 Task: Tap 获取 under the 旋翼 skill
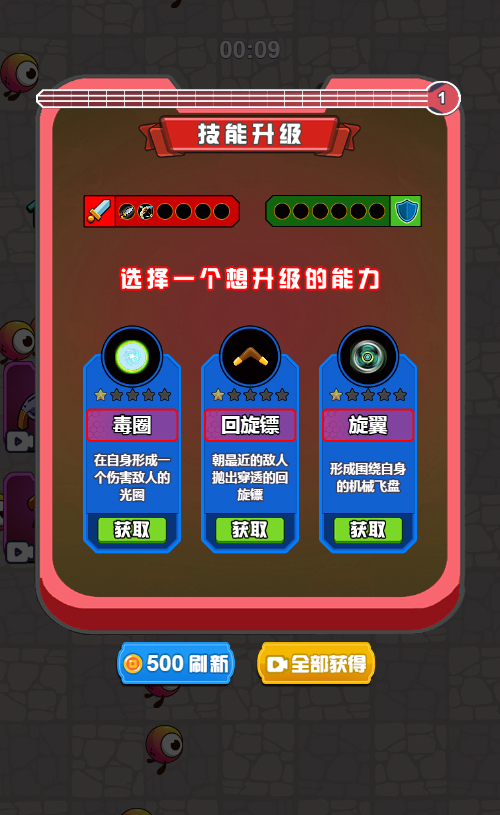tap(368, 530)
